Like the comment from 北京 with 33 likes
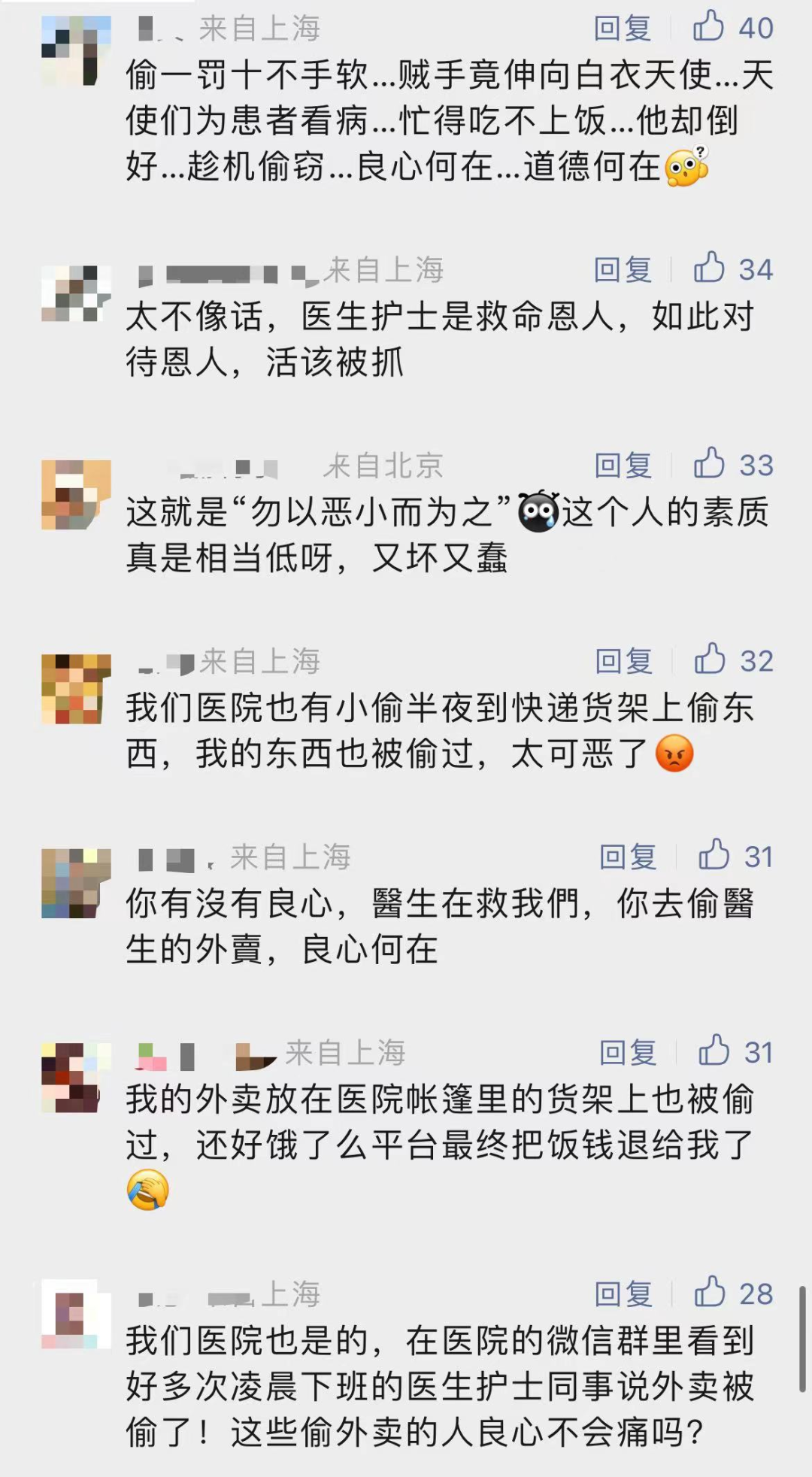This screenshot has width=812, height=1477. [x=710, y=464]
